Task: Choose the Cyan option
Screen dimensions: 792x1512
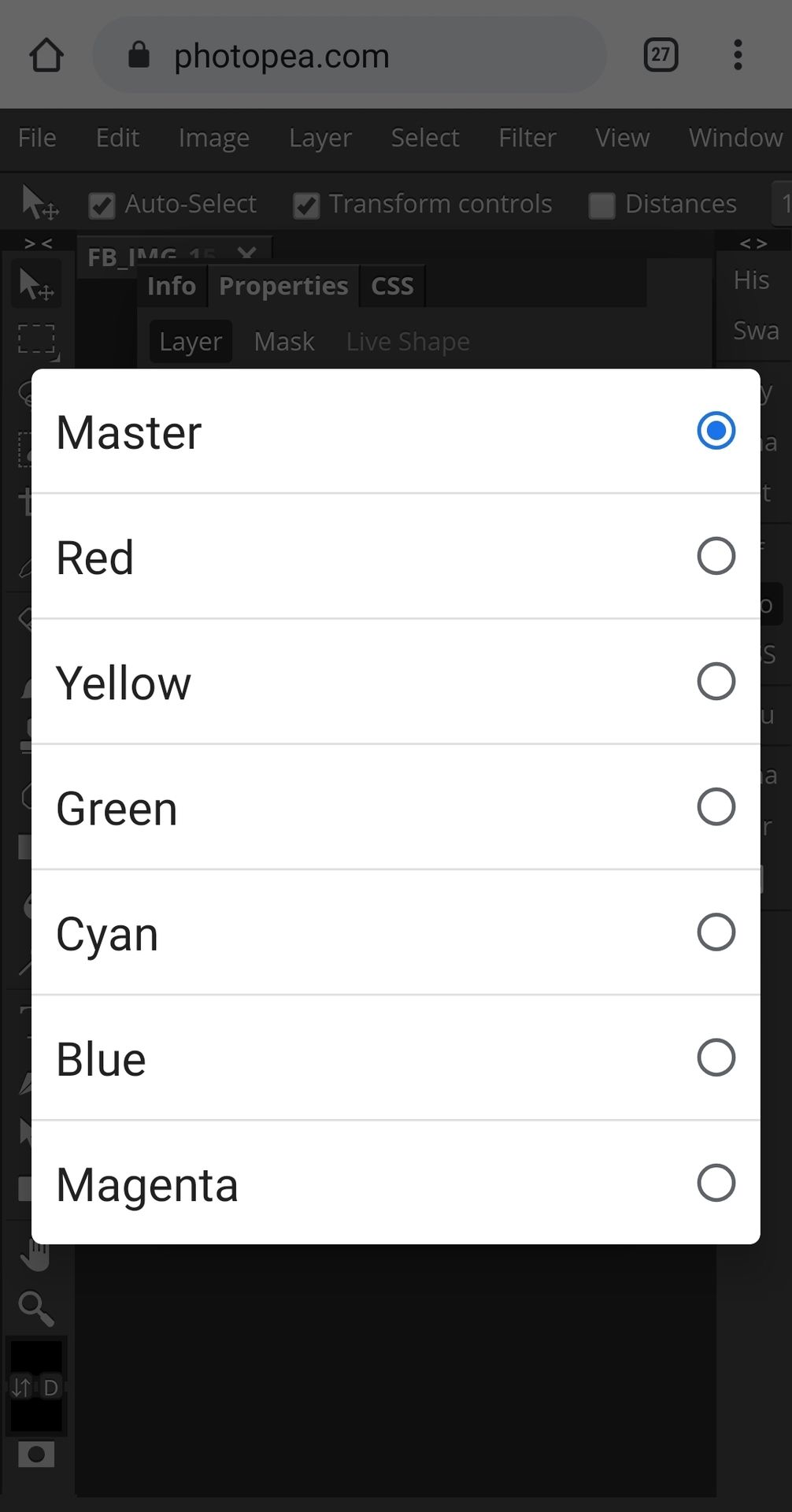Action: 395,932
